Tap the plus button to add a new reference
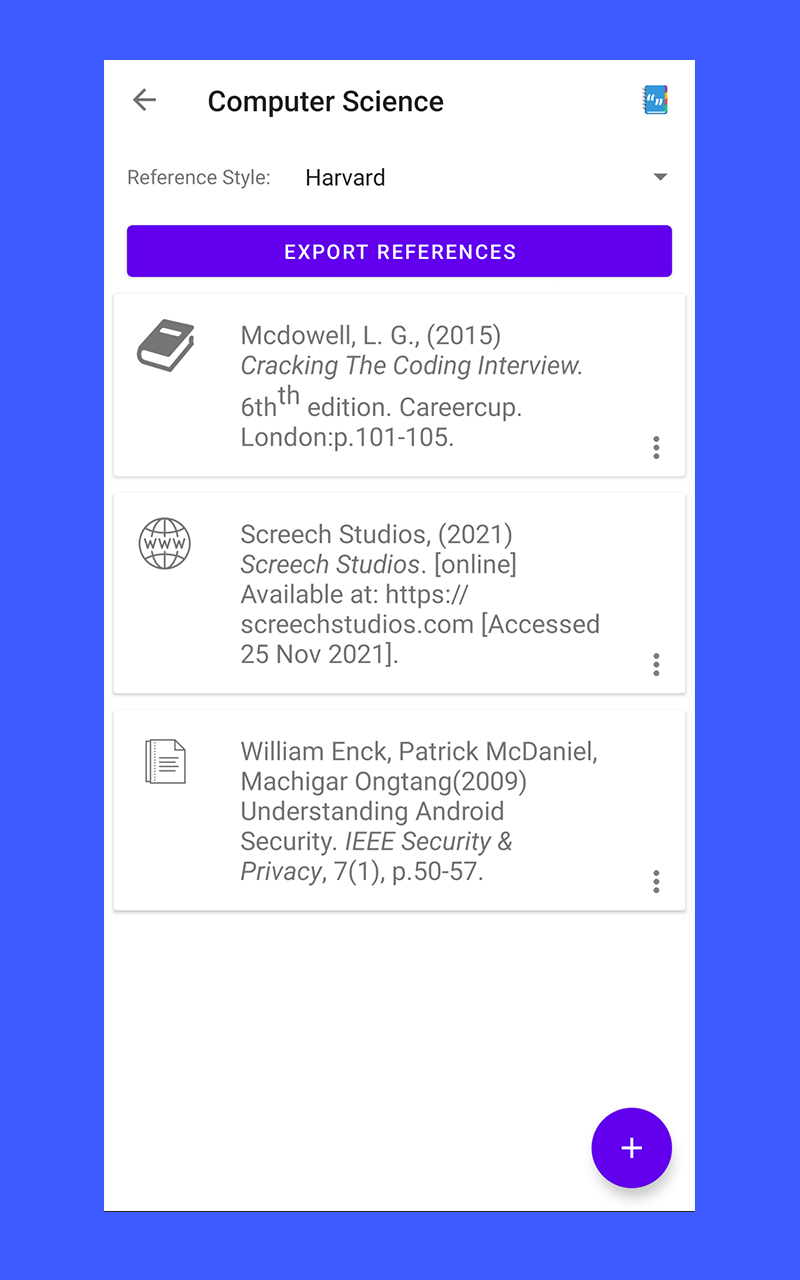800x1280 pixels. pos(631,1148)
